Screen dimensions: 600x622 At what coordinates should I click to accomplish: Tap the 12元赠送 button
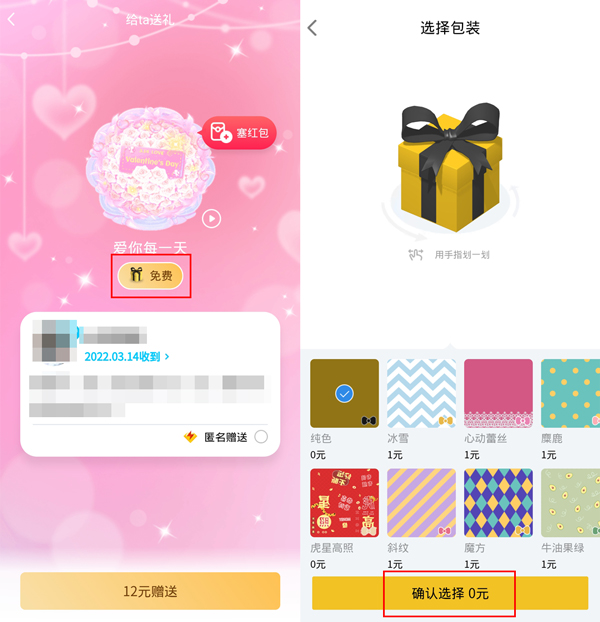tap(150, 591)
